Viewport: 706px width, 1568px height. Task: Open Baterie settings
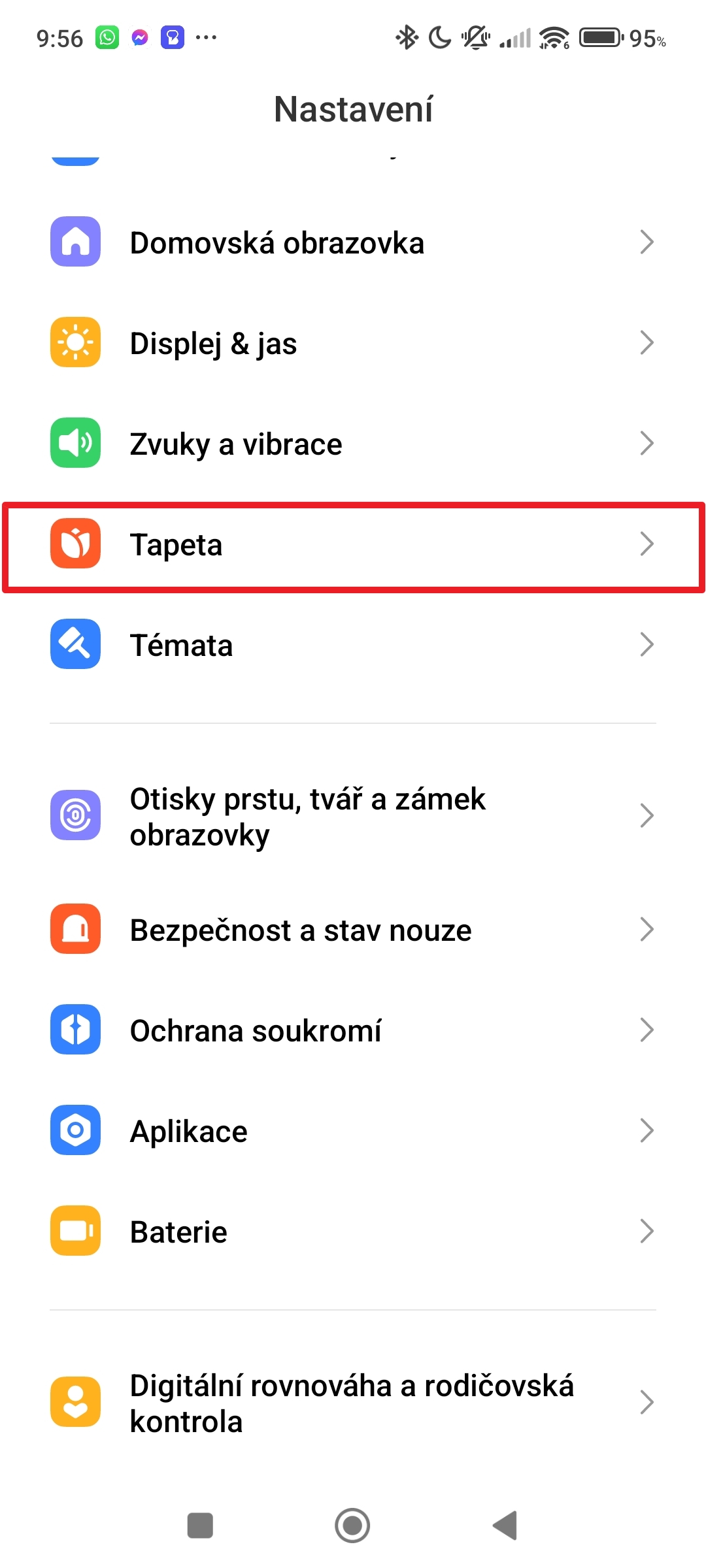(353, 1232)
